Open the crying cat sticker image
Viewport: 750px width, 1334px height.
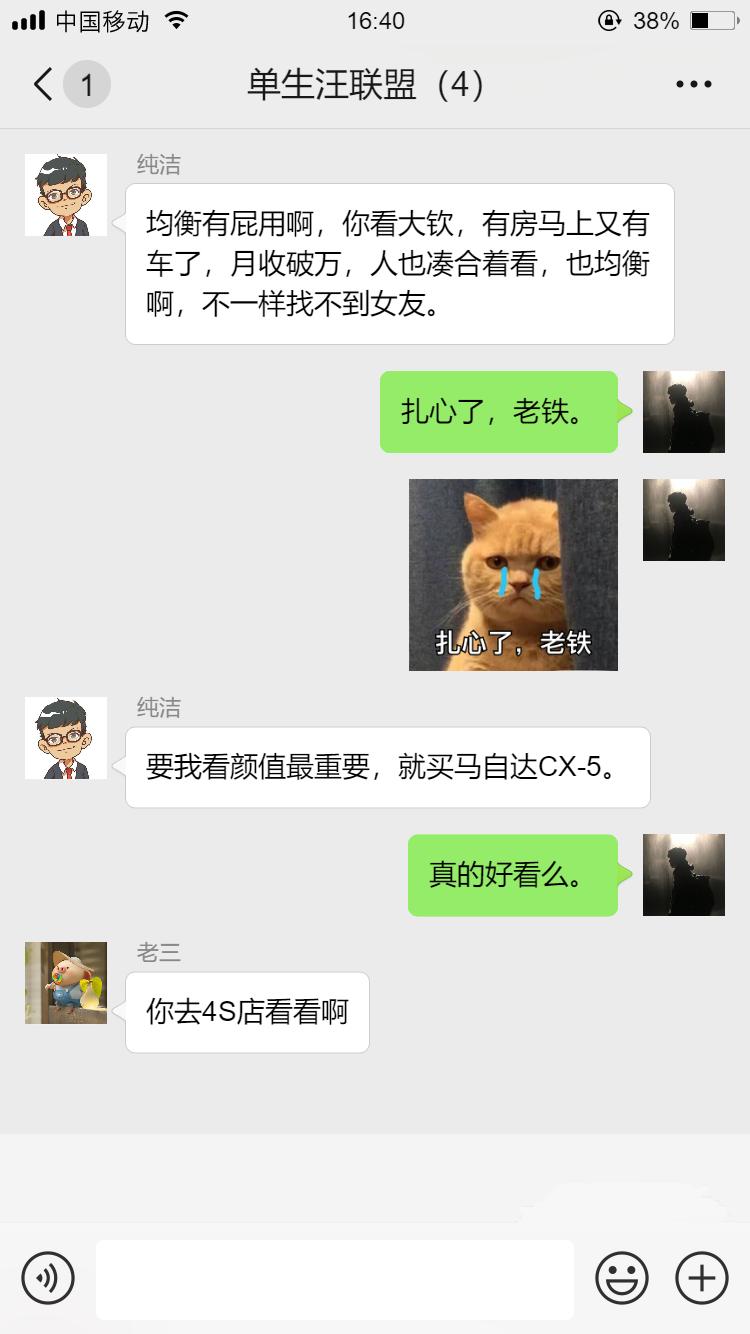pos(512,574)
